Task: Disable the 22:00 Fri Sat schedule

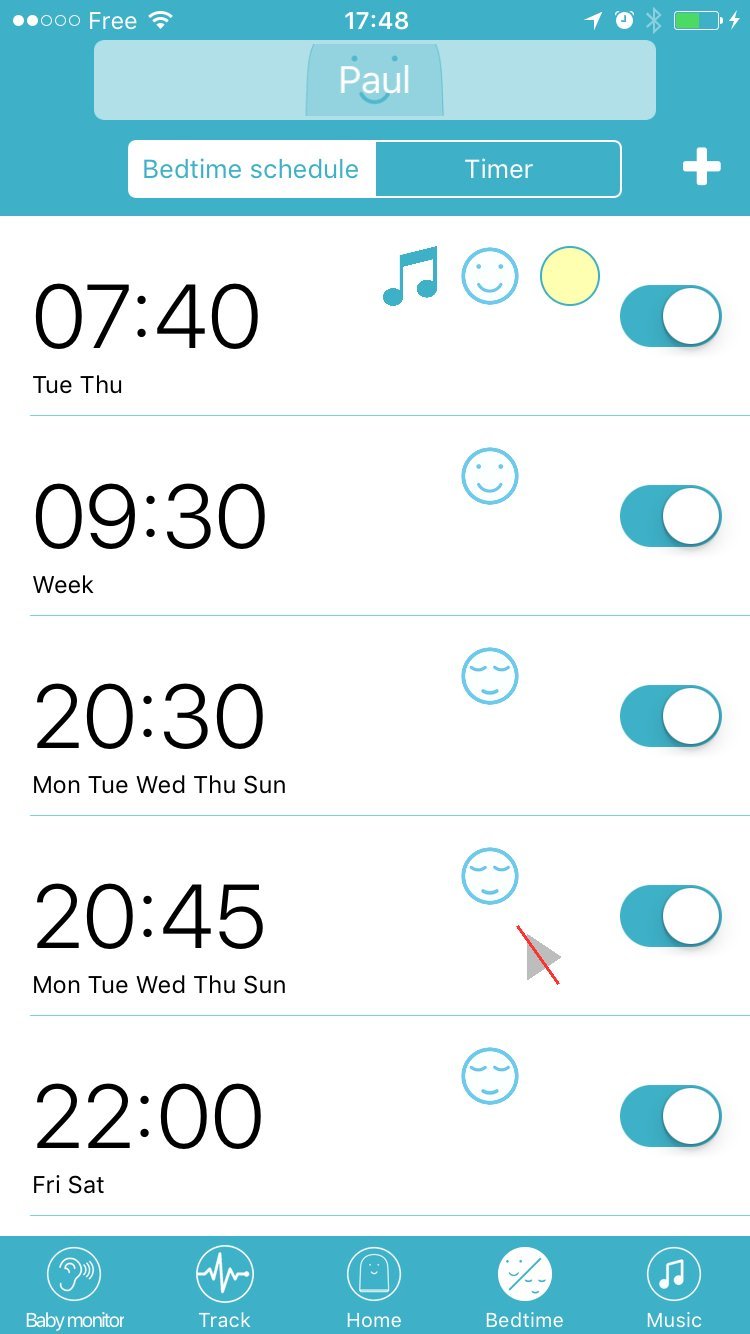Action: click(670, 1116)
